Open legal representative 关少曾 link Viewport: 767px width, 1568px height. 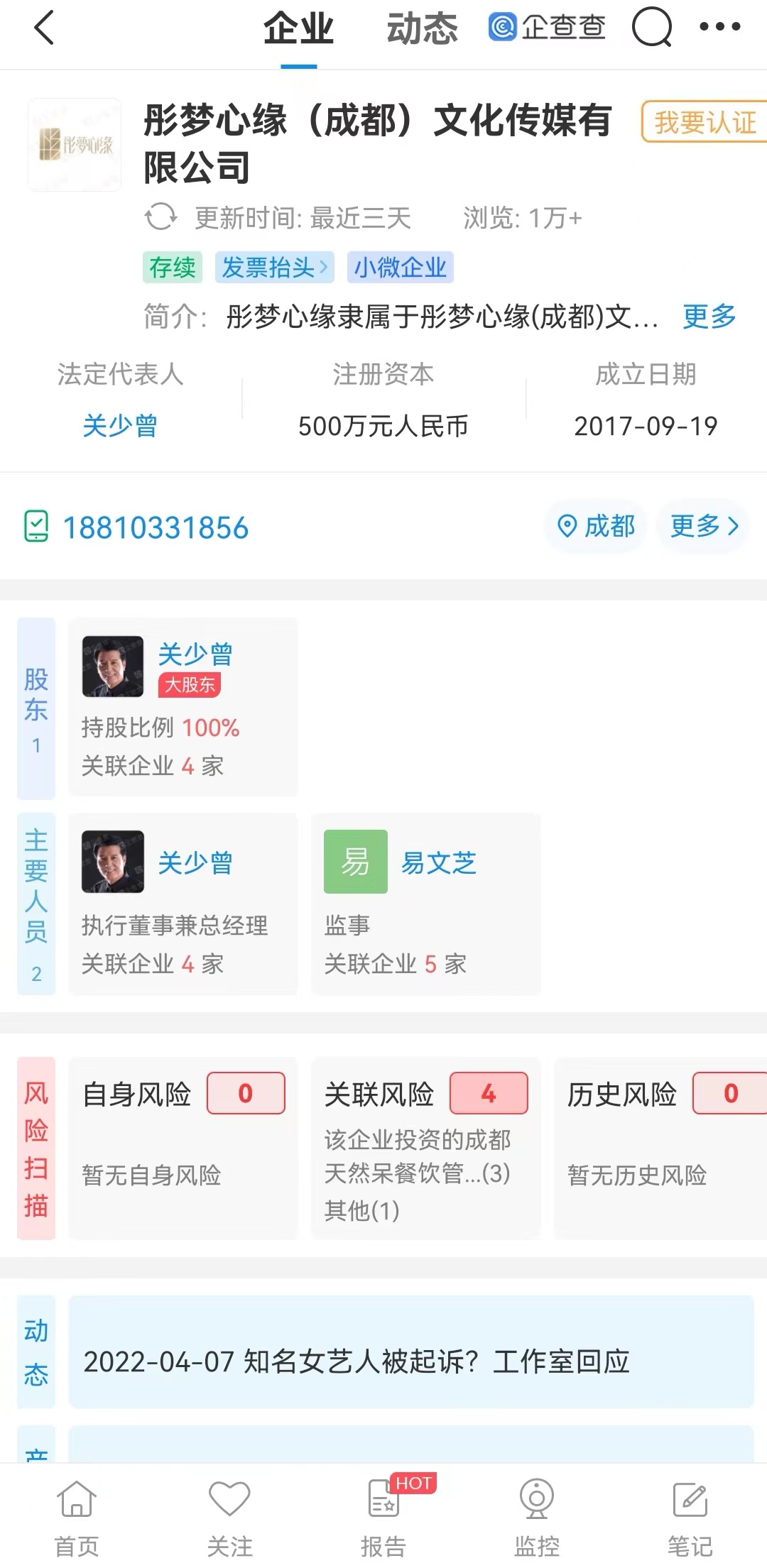pos(119,426)
